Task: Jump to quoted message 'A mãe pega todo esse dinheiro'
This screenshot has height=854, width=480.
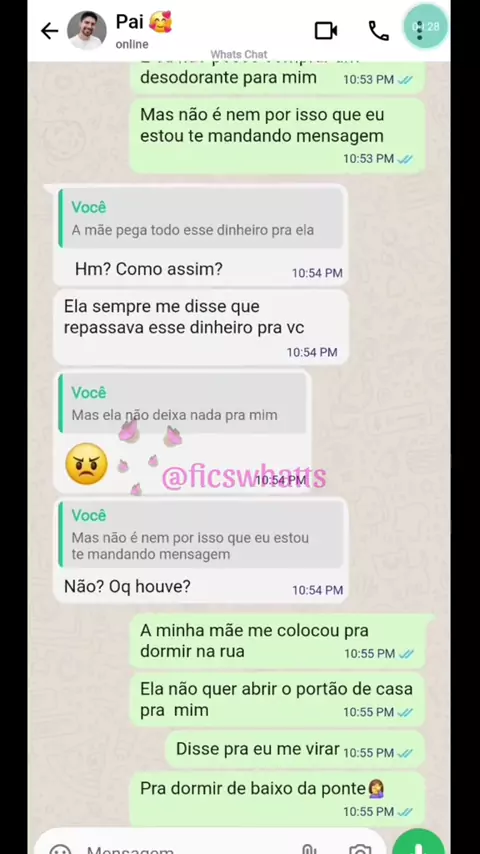Action: click(x=201, y=218)
